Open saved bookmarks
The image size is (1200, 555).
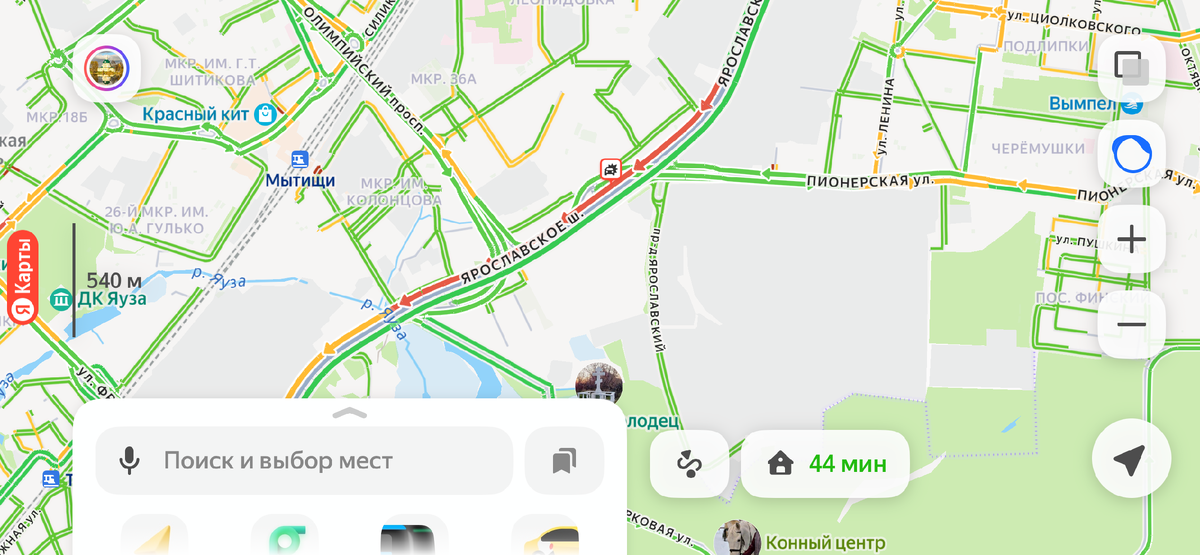click(x=564, y=461)
